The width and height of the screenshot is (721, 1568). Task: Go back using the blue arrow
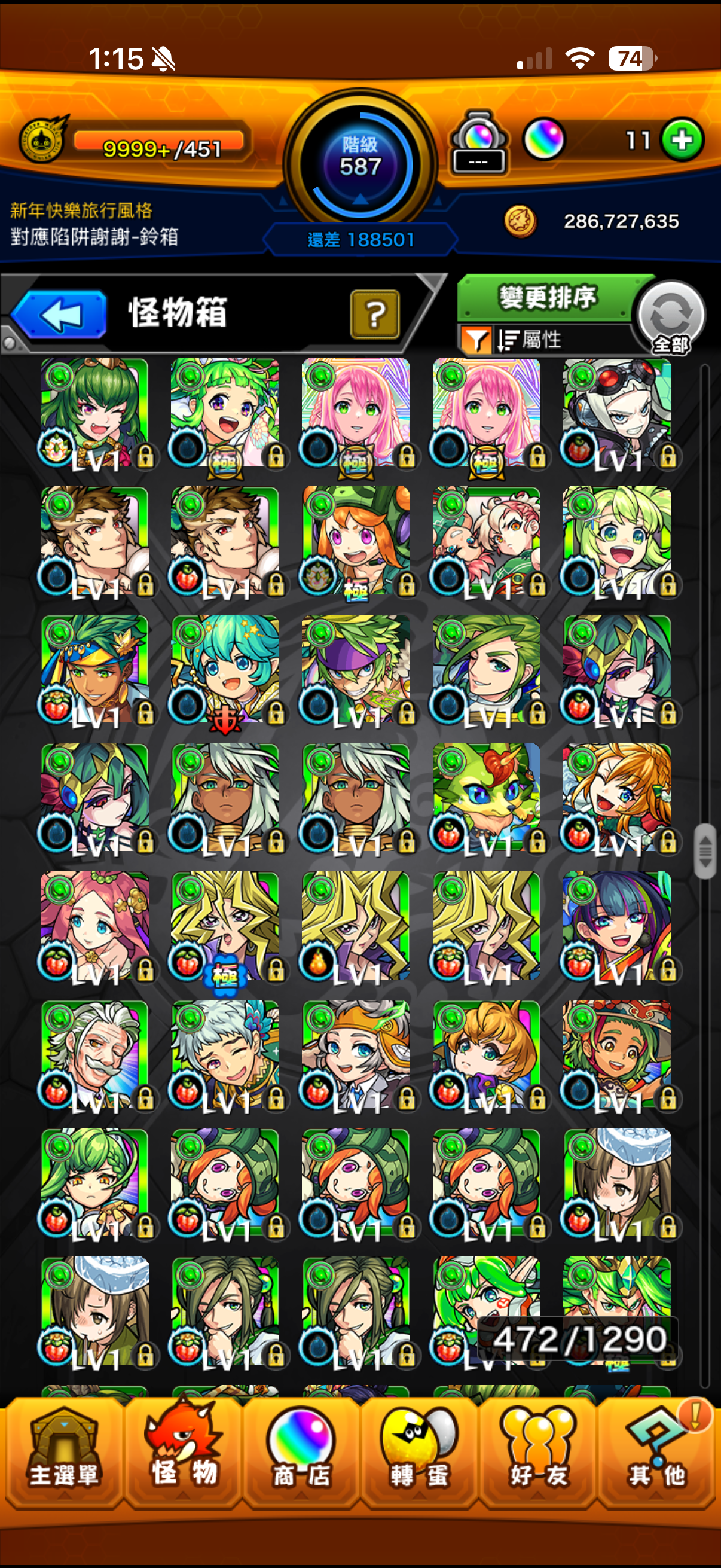[59, 315]
